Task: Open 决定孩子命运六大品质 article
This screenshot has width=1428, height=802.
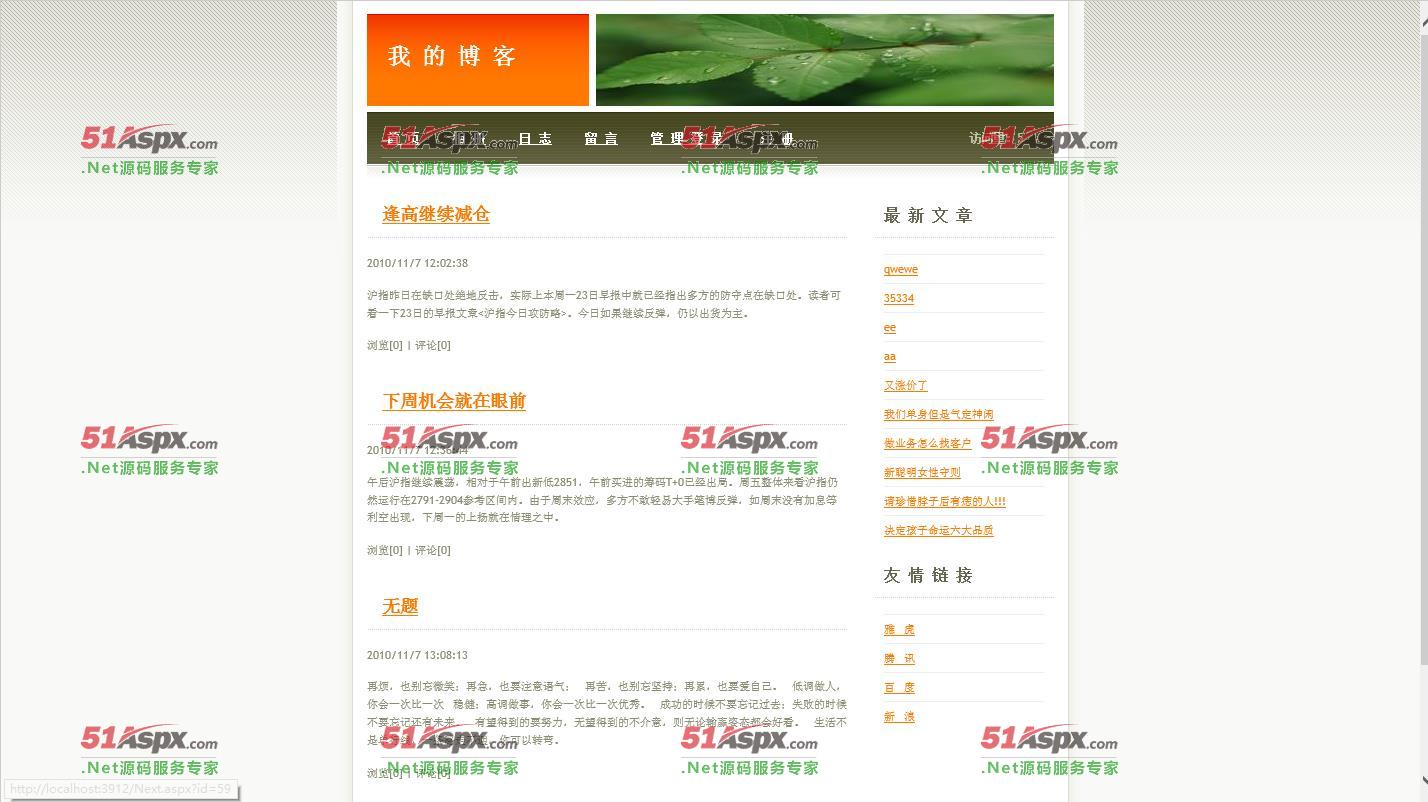Action: 938,530
